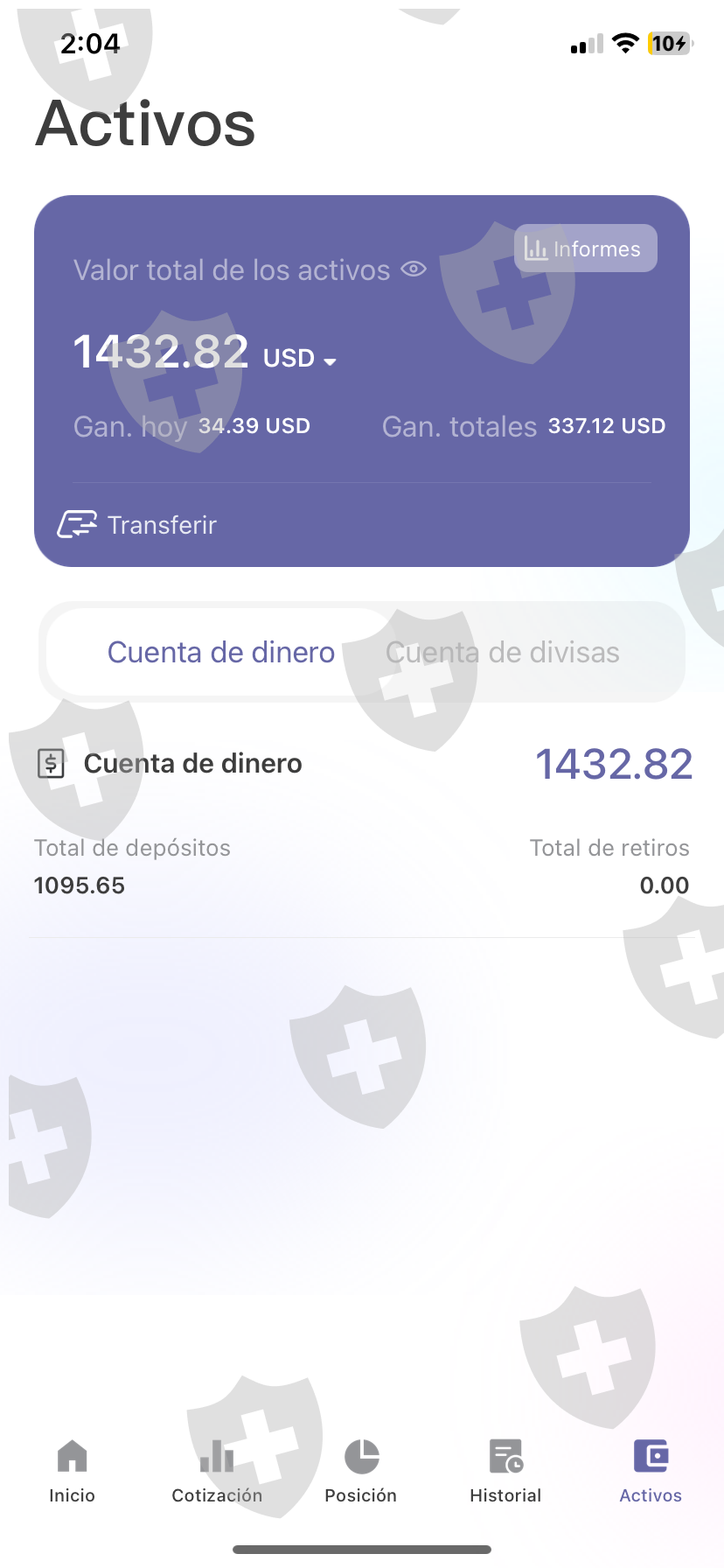Screen dimensions: 724x1568
Task: View the Historial tab
Action: 505,1472
